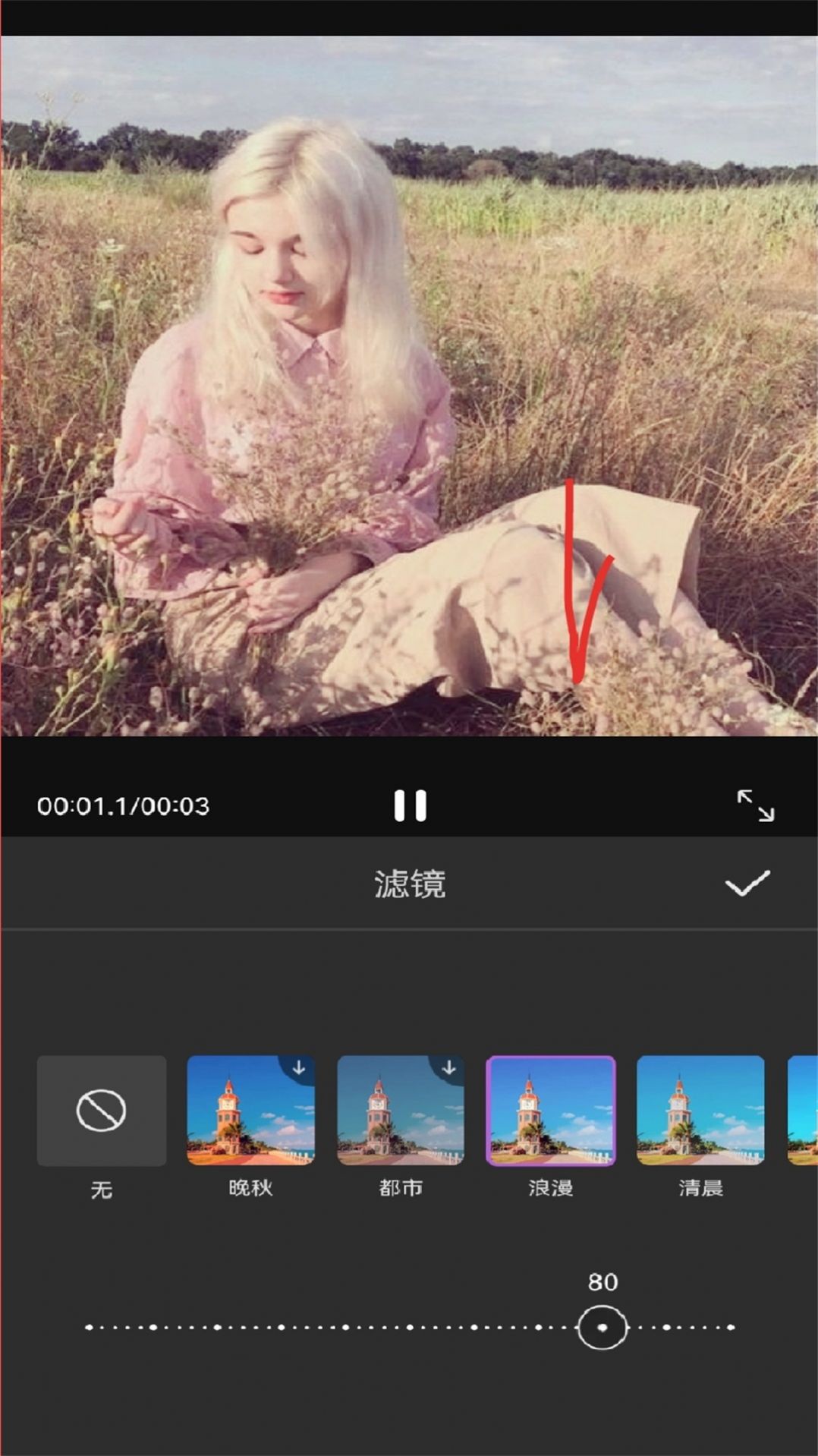Apply the 晚秋 filter
This screenshot has width=818, height=1456.
pos(250,1110)
